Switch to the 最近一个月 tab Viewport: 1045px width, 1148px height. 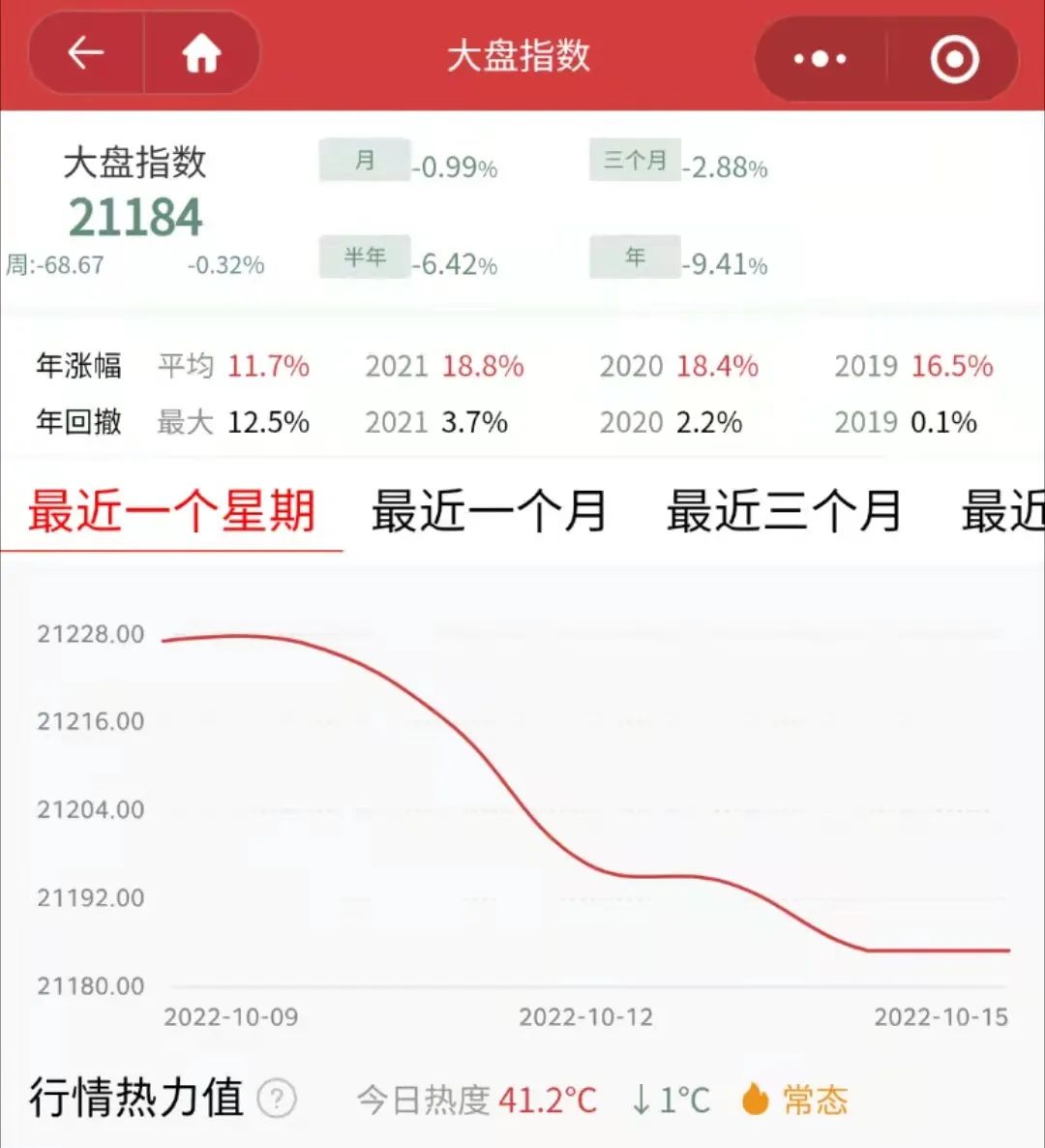tap(489, 511)
